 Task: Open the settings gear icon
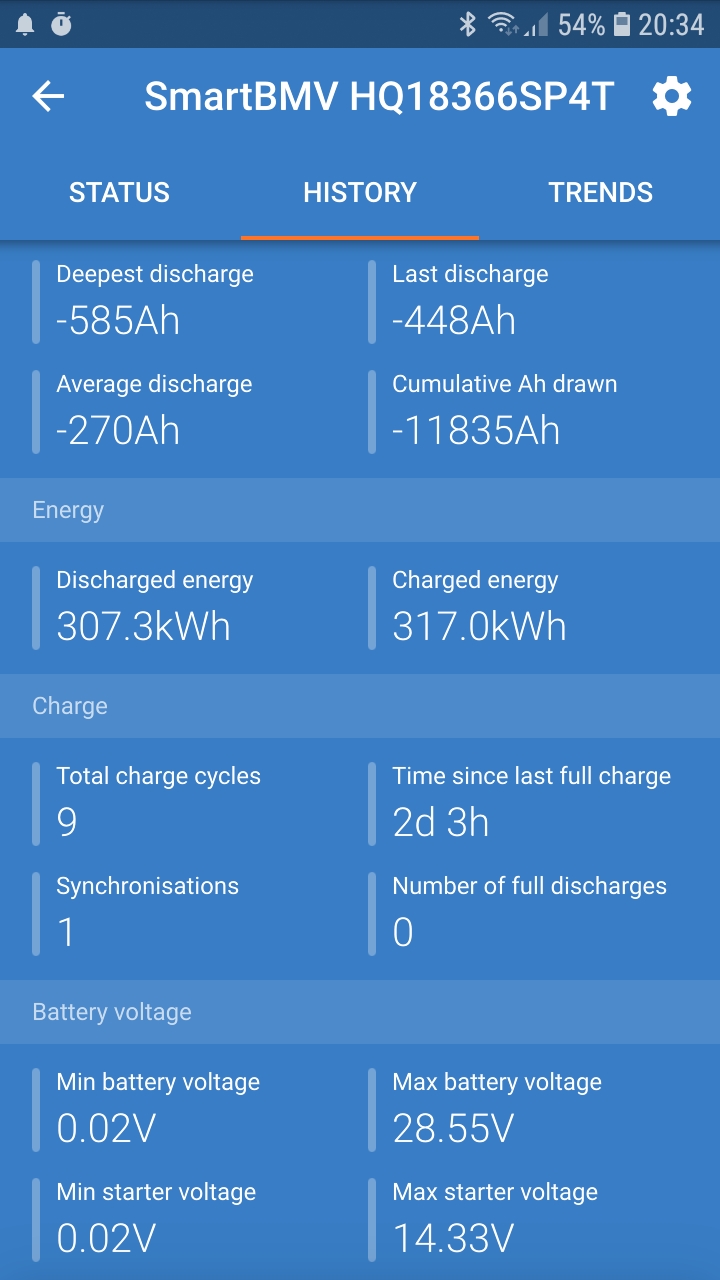[671, 97]
